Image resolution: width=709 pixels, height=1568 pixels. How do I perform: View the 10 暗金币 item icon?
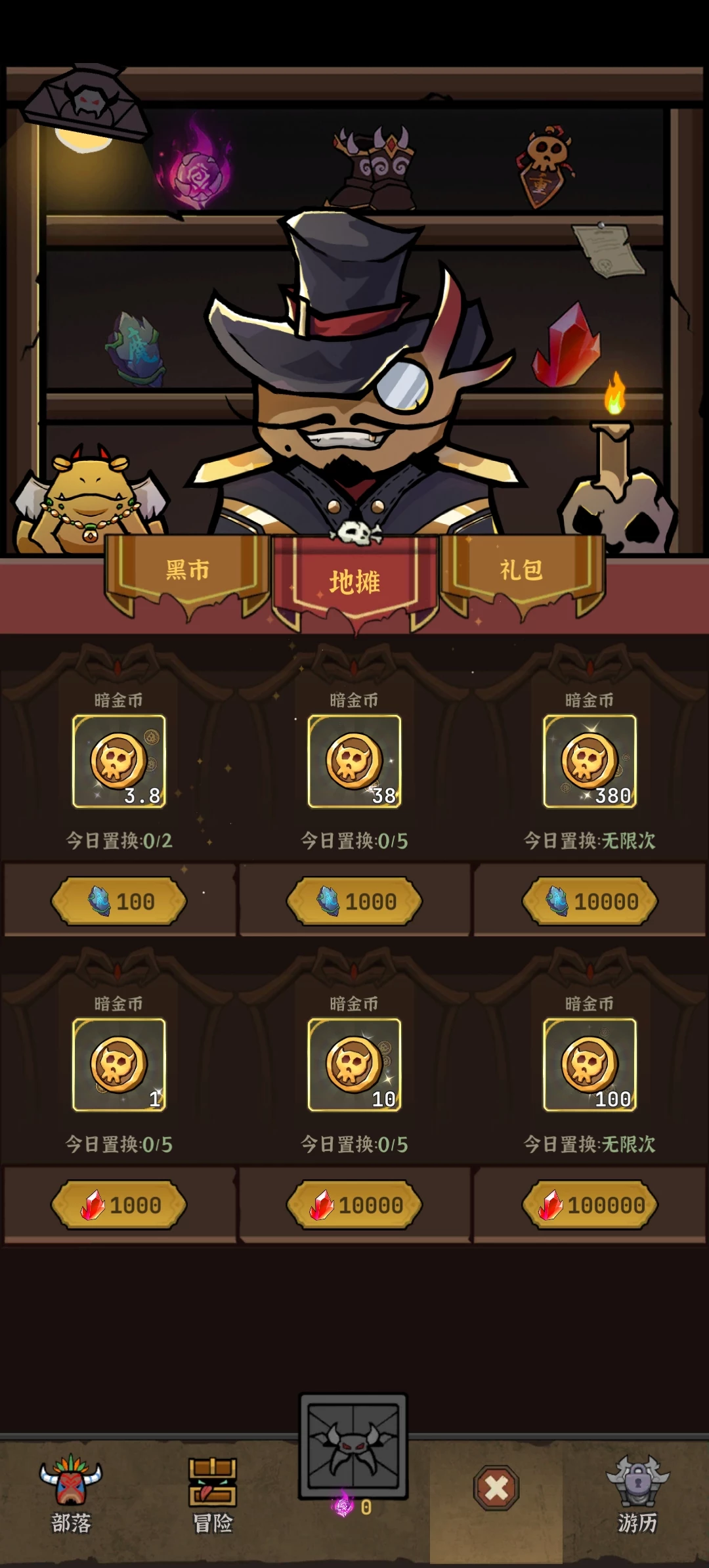tap(354, 1064)
